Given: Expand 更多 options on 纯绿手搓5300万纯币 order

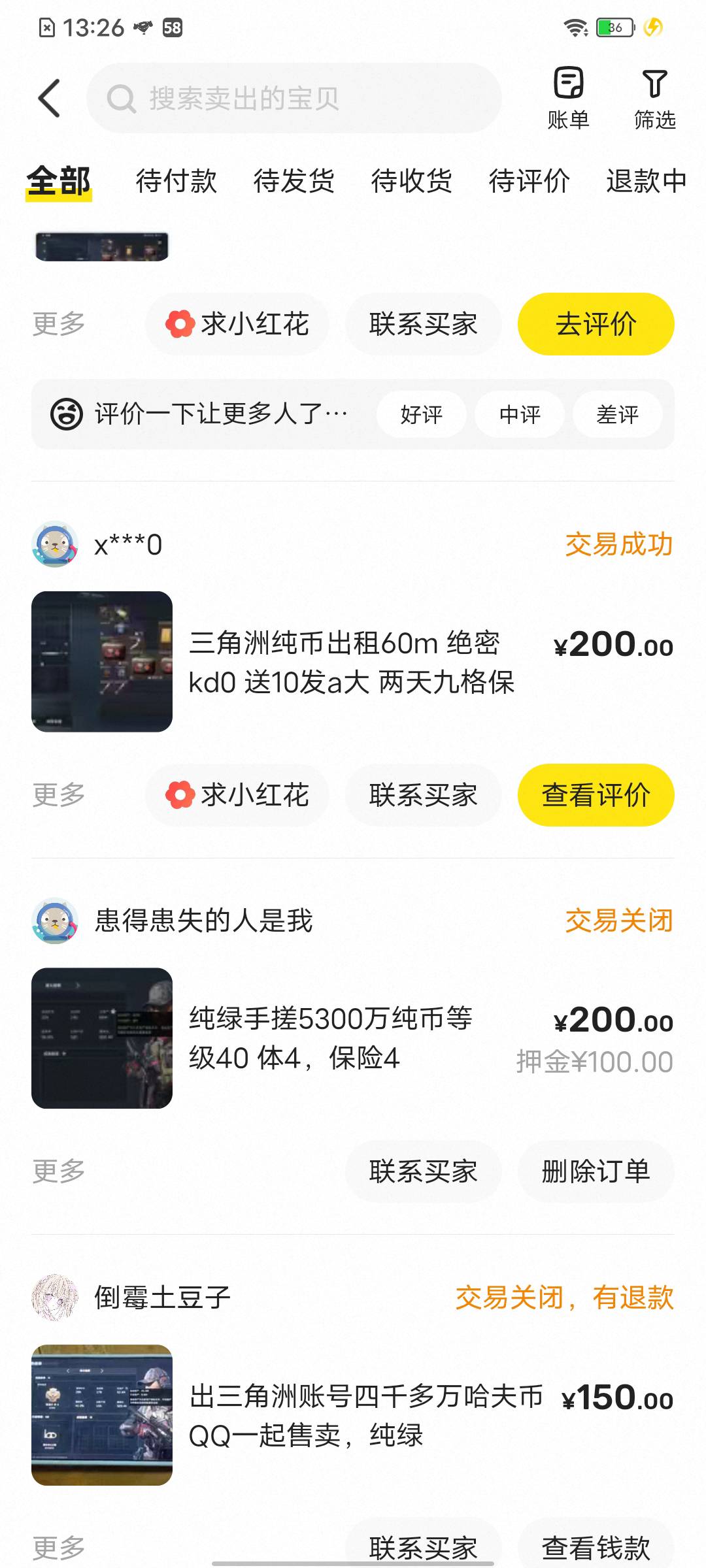Looking at the screenshot, I should click(59, 1171).
